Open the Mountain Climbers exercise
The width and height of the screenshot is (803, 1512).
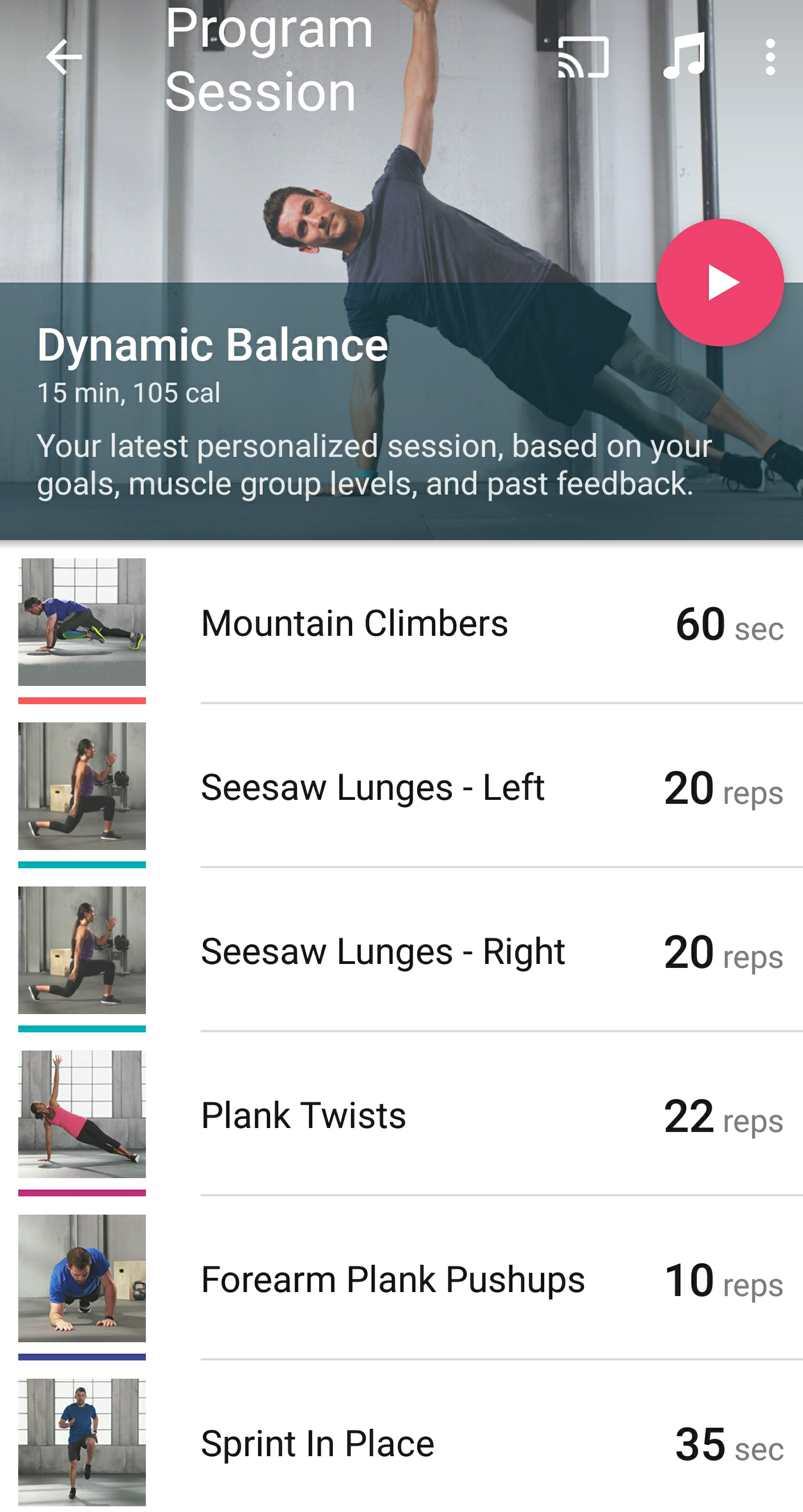[x=401, y=623]
